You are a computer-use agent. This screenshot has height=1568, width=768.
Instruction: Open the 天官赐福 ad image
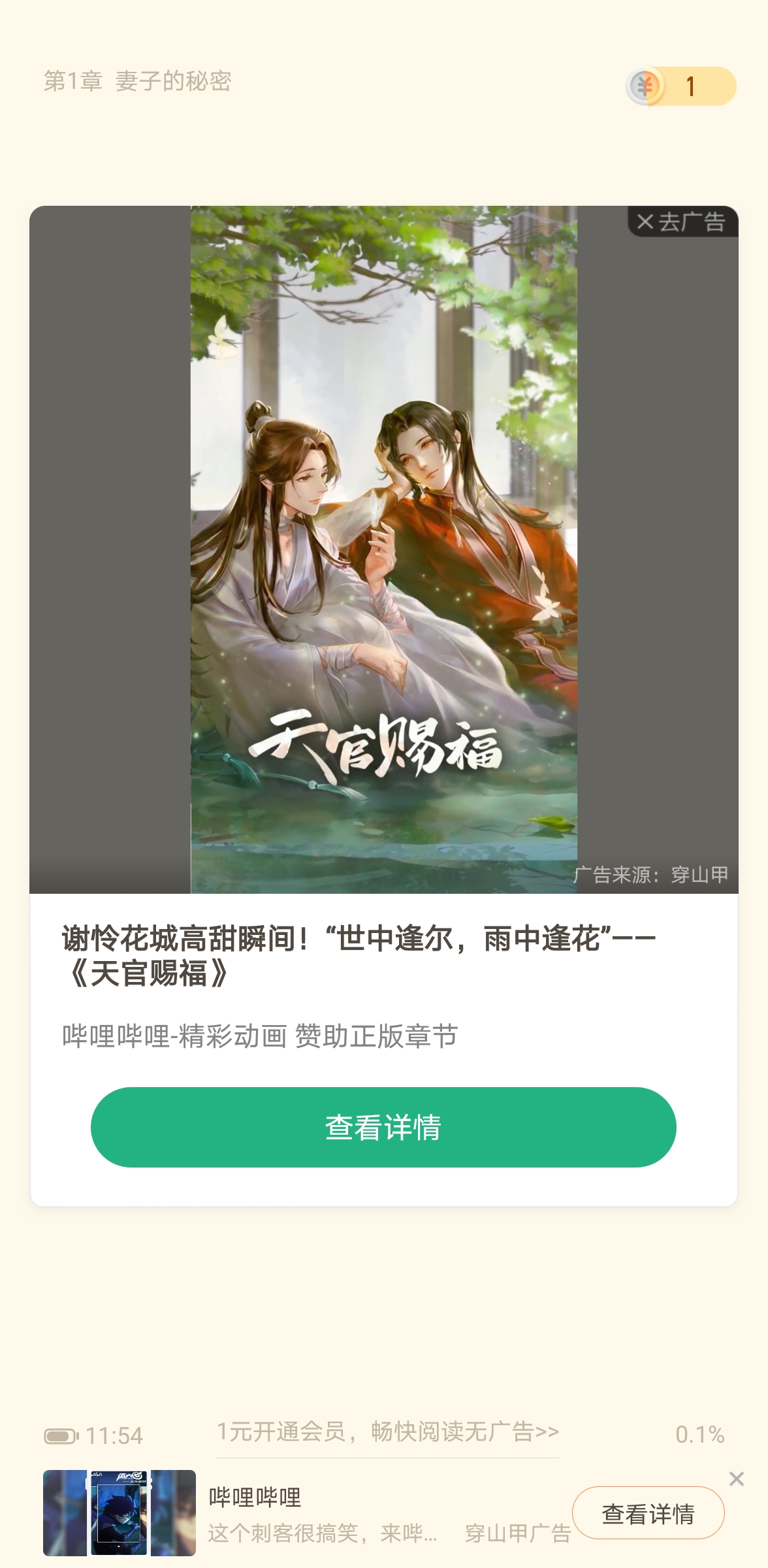coord(384,549)
